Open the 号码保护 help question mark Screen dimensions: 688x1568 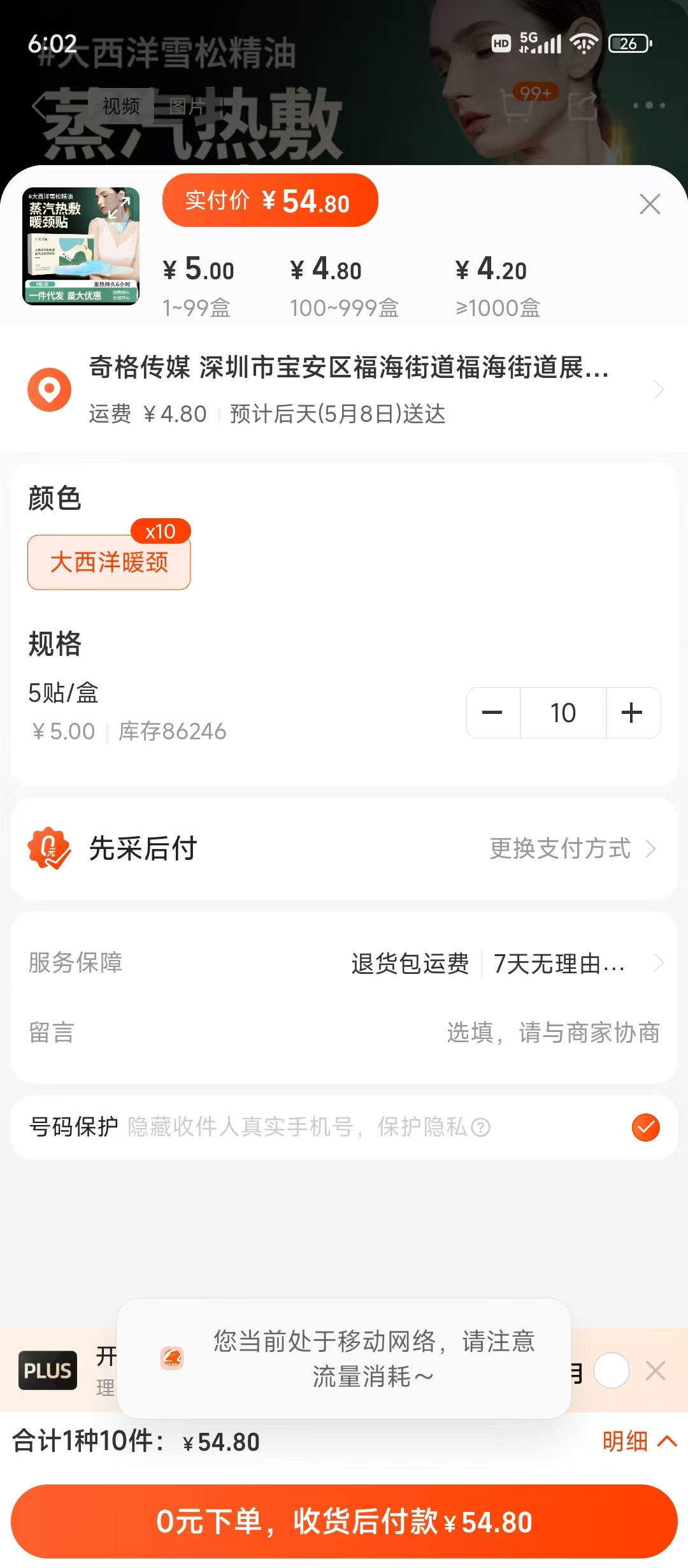(x=481, y=1128)
